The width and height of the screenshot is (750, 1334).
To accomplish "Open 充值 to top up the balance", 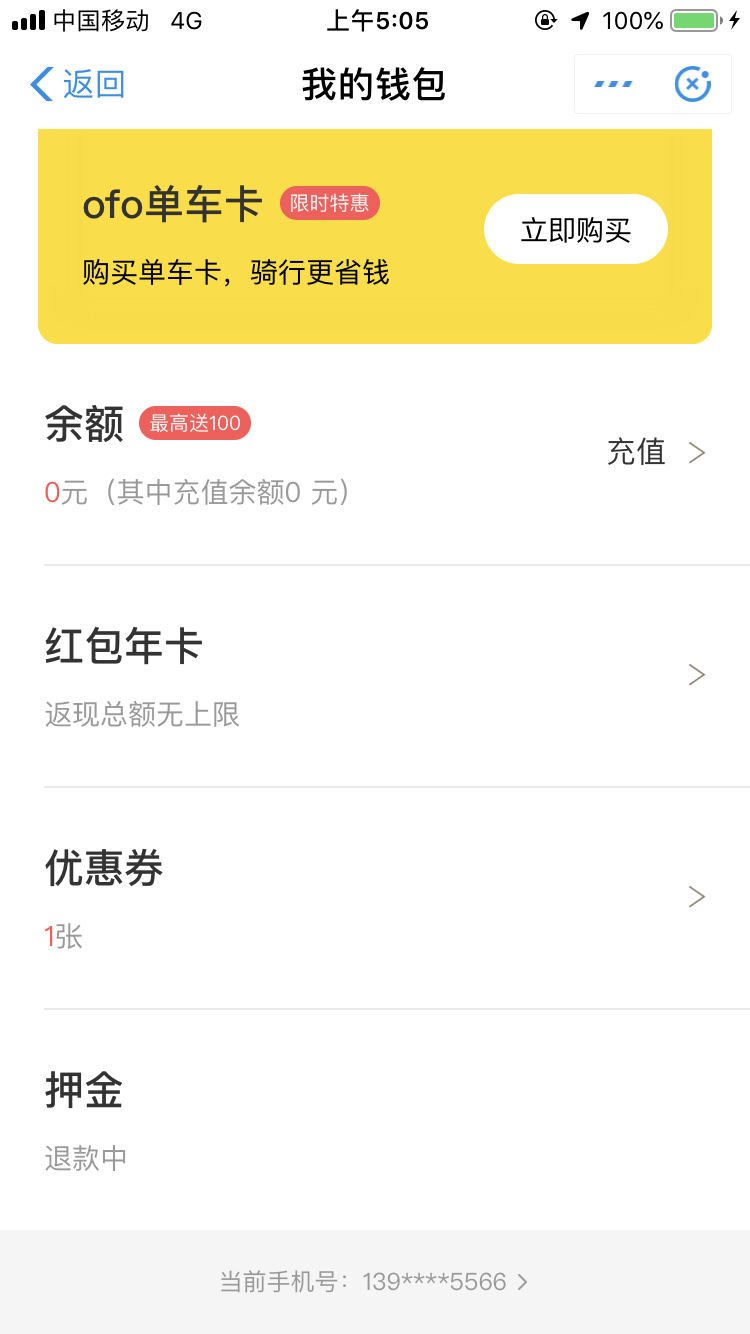I will click(656, 453).
